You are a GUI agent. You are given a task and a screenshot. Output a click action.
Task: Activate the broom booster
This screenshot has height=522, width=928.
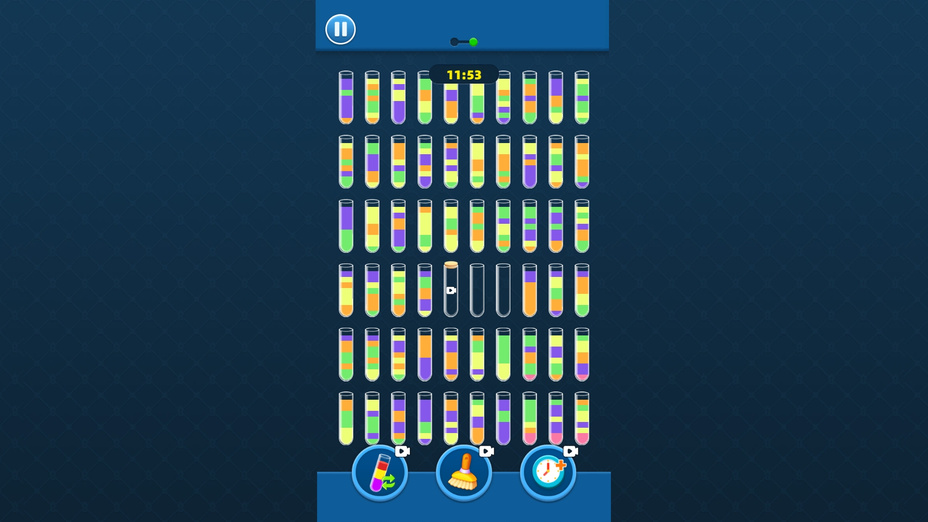(463, 473)
